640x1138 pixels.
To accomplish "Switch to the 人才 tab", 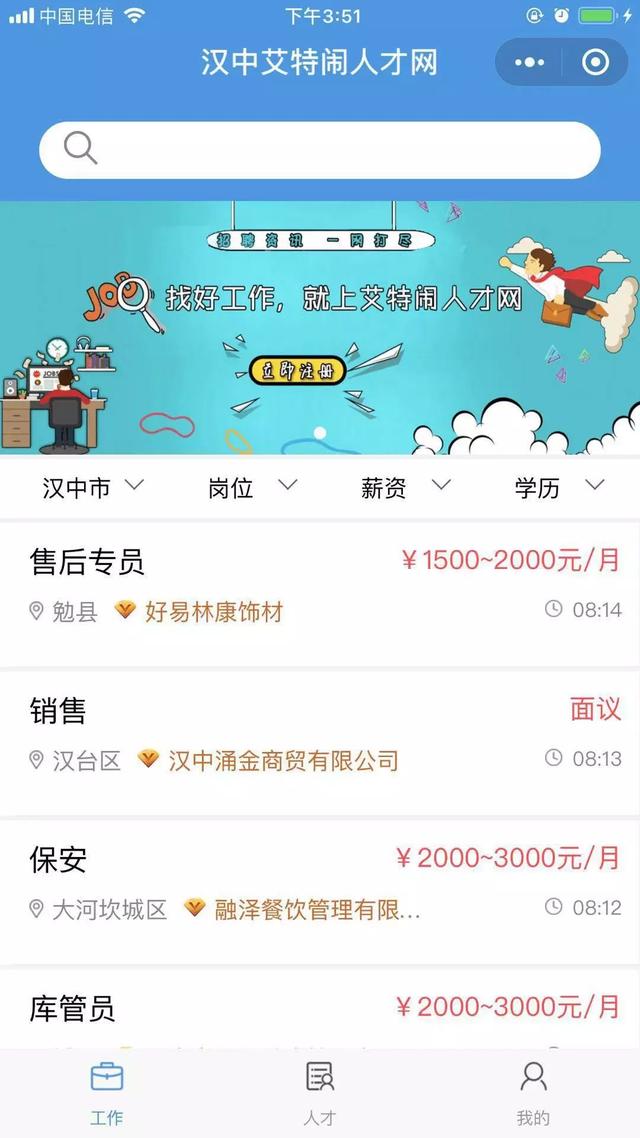I will (320, 1094).
